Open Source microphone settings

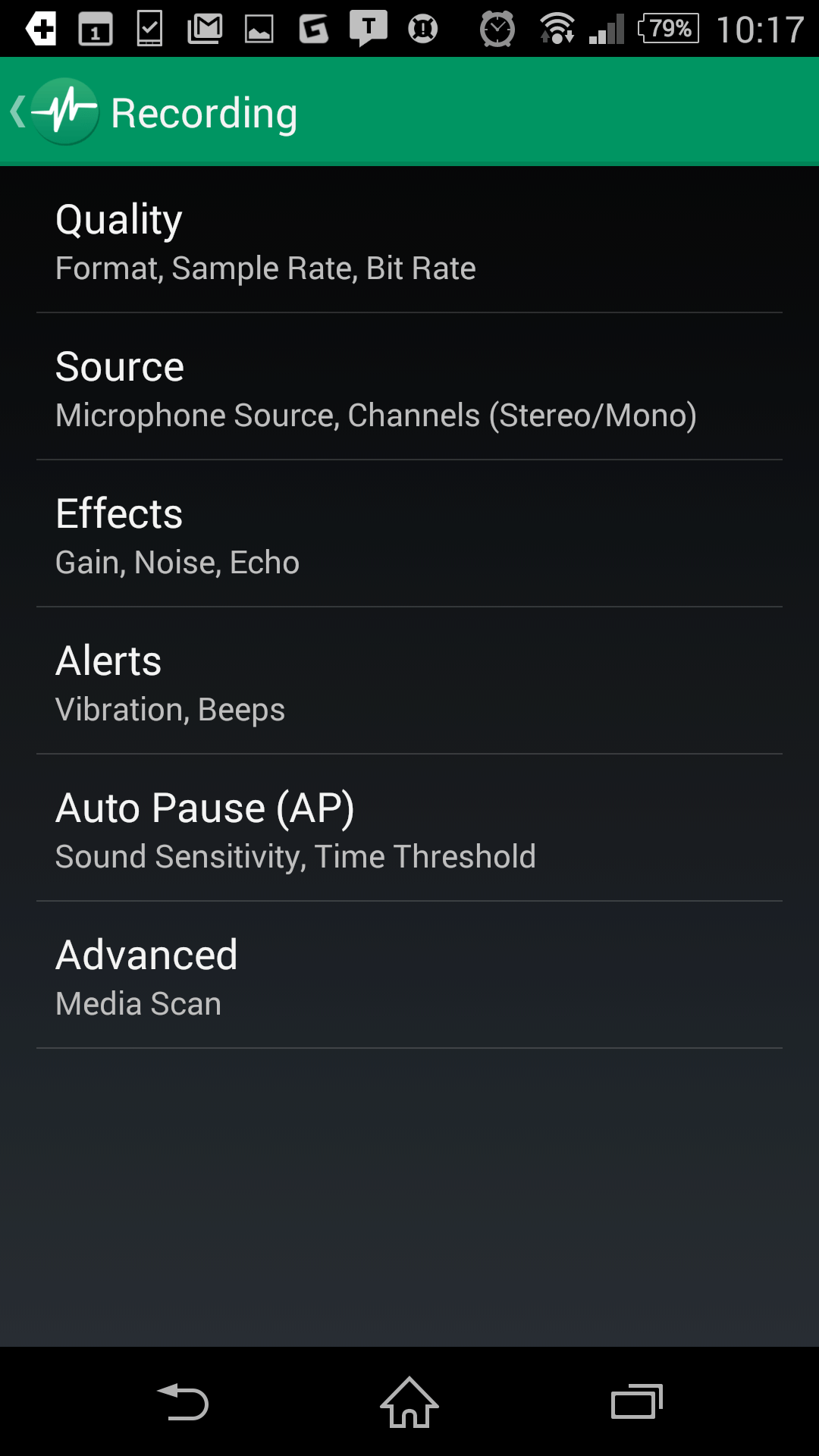pyautogui.click(x=409, y=387)
